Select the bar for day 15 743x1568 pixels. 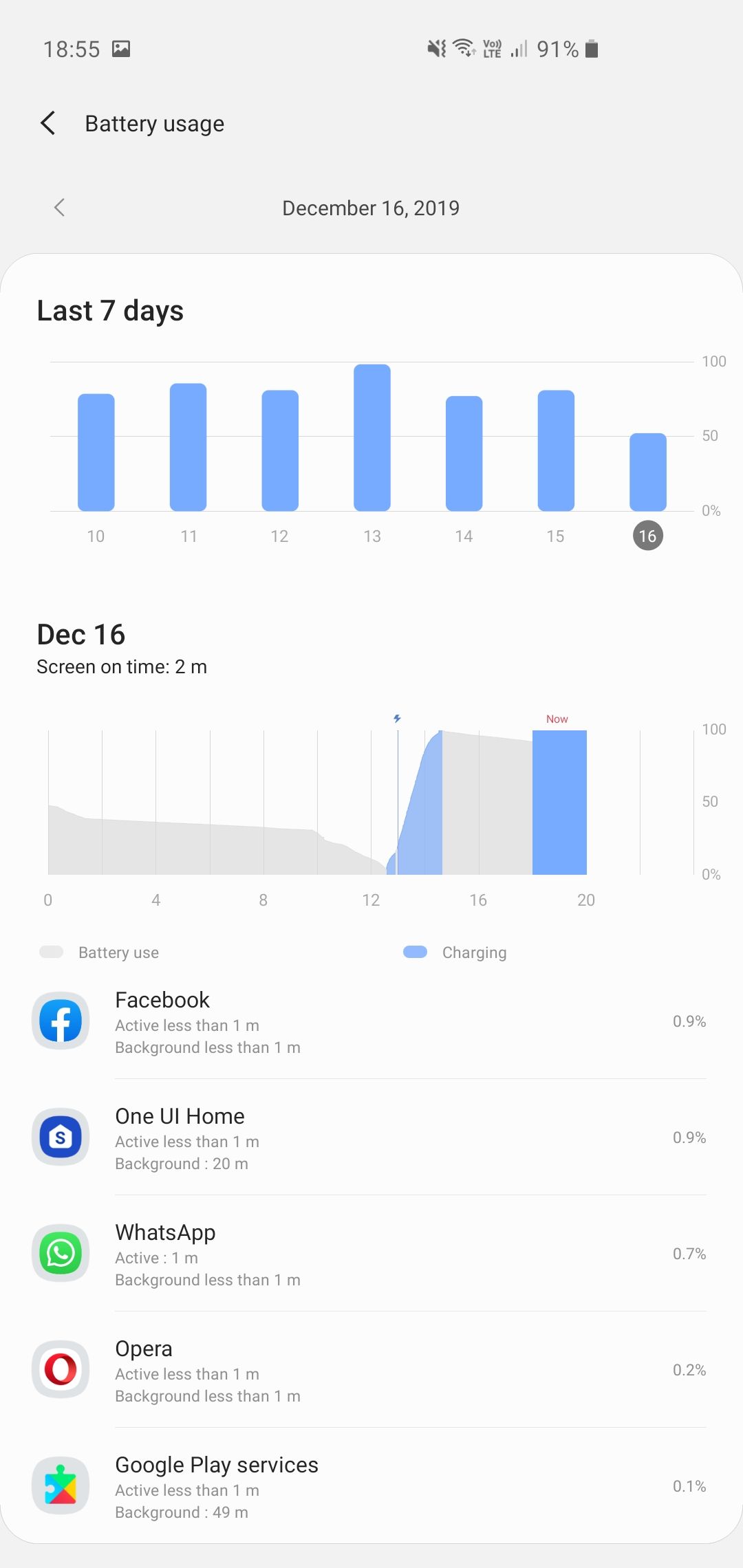click(556, 450)
